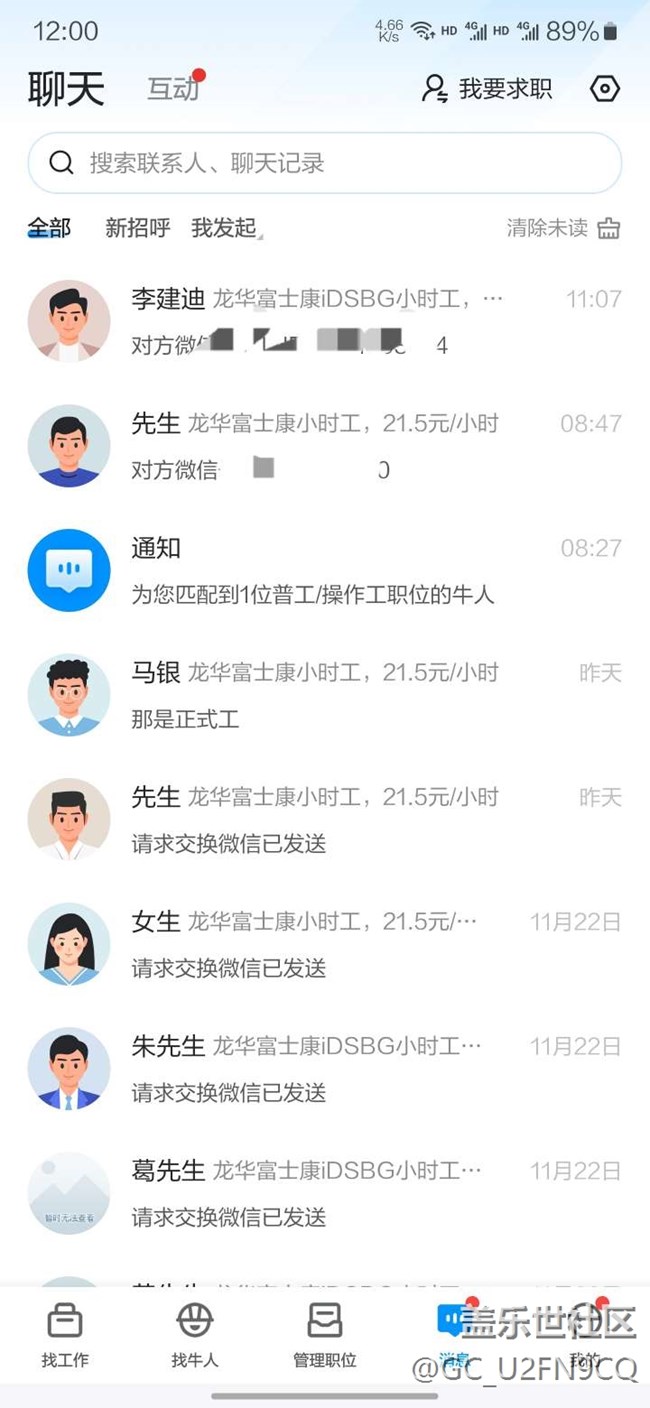Viewport: 650px width, 1408px height.
Task: Go to the 找工作 tab
Action: click(65, 1335)
